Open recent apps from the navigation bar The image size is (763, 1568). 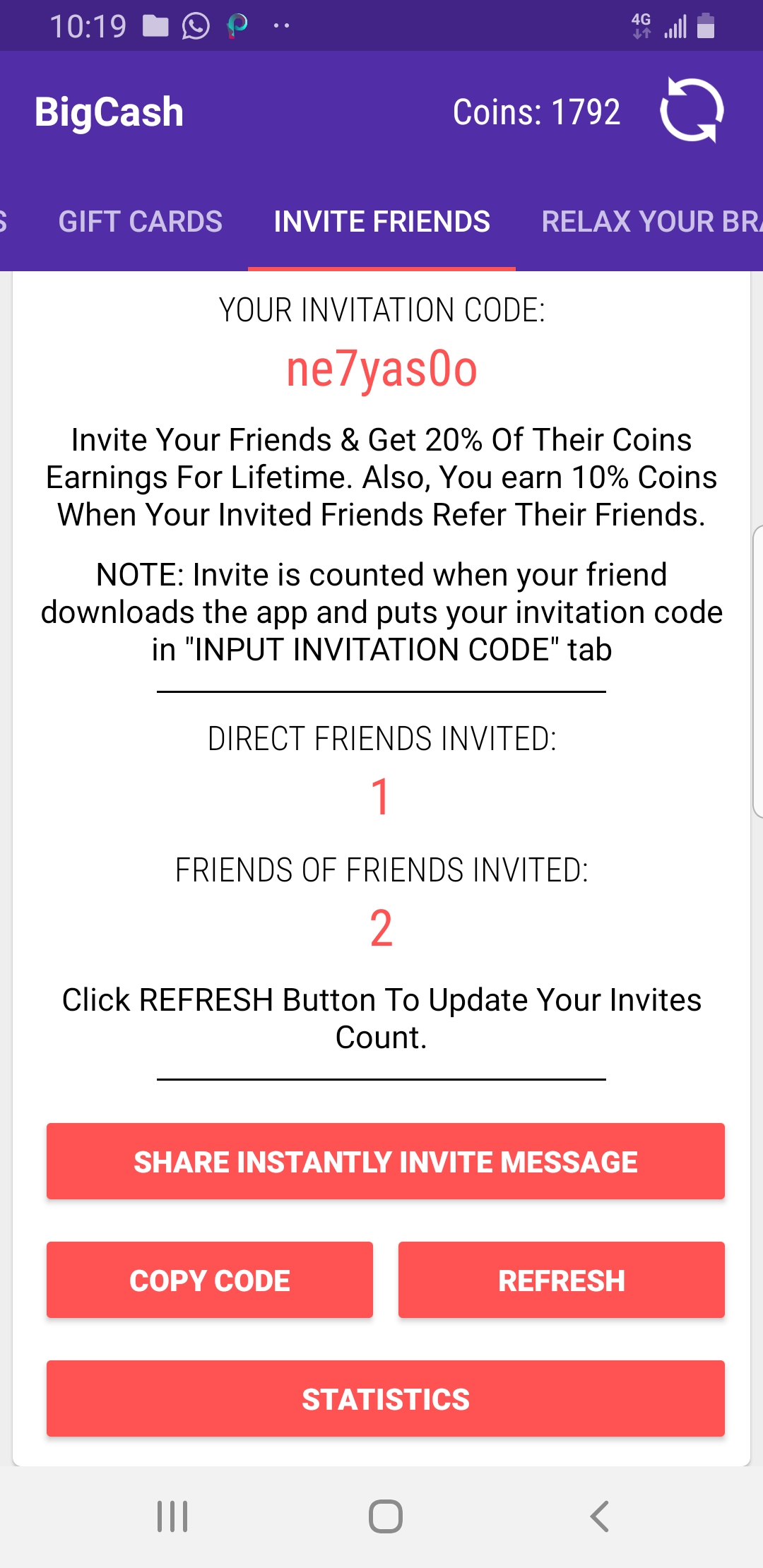click(x=172, y=1516)
